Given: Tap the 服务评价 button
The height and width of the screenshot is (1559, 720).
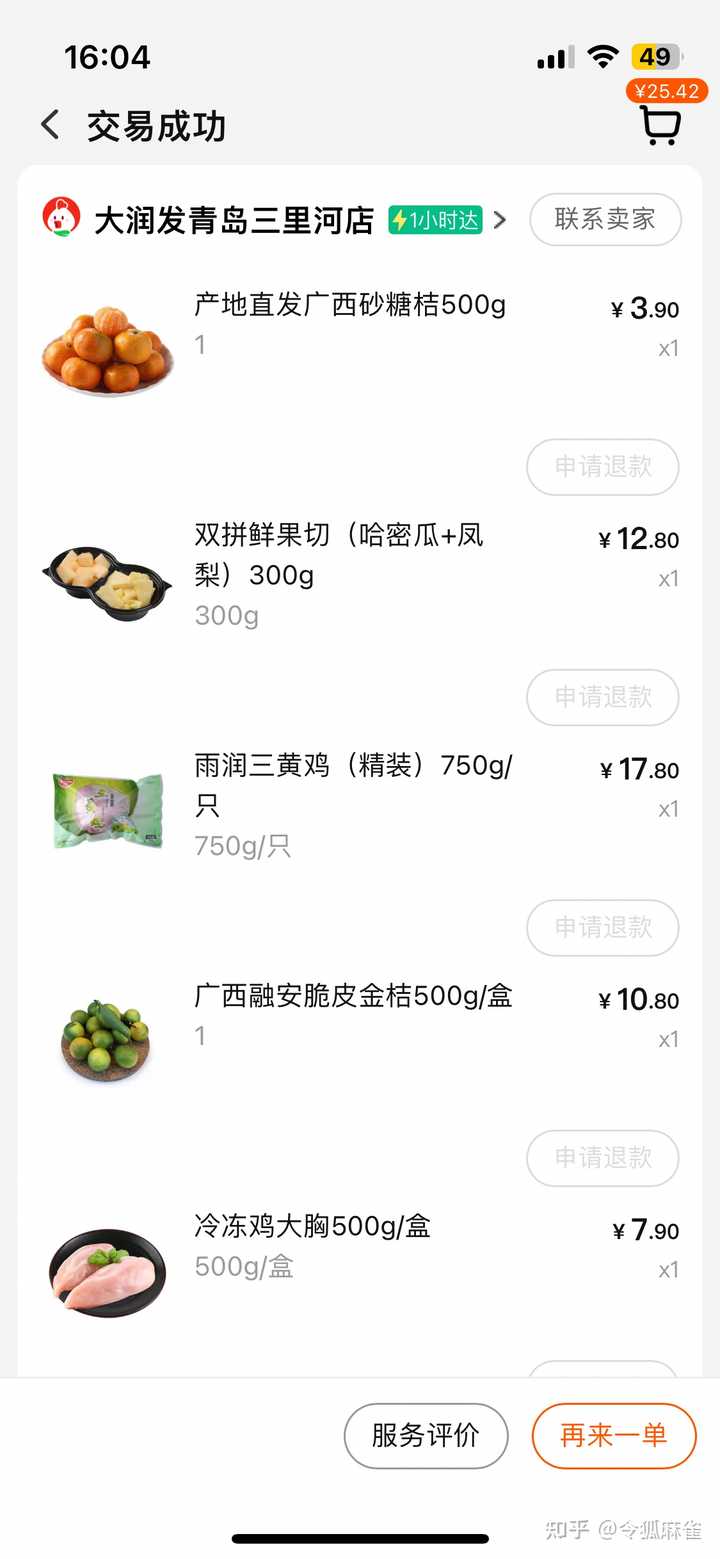Looking at the screenshot, I should 426,1435.
